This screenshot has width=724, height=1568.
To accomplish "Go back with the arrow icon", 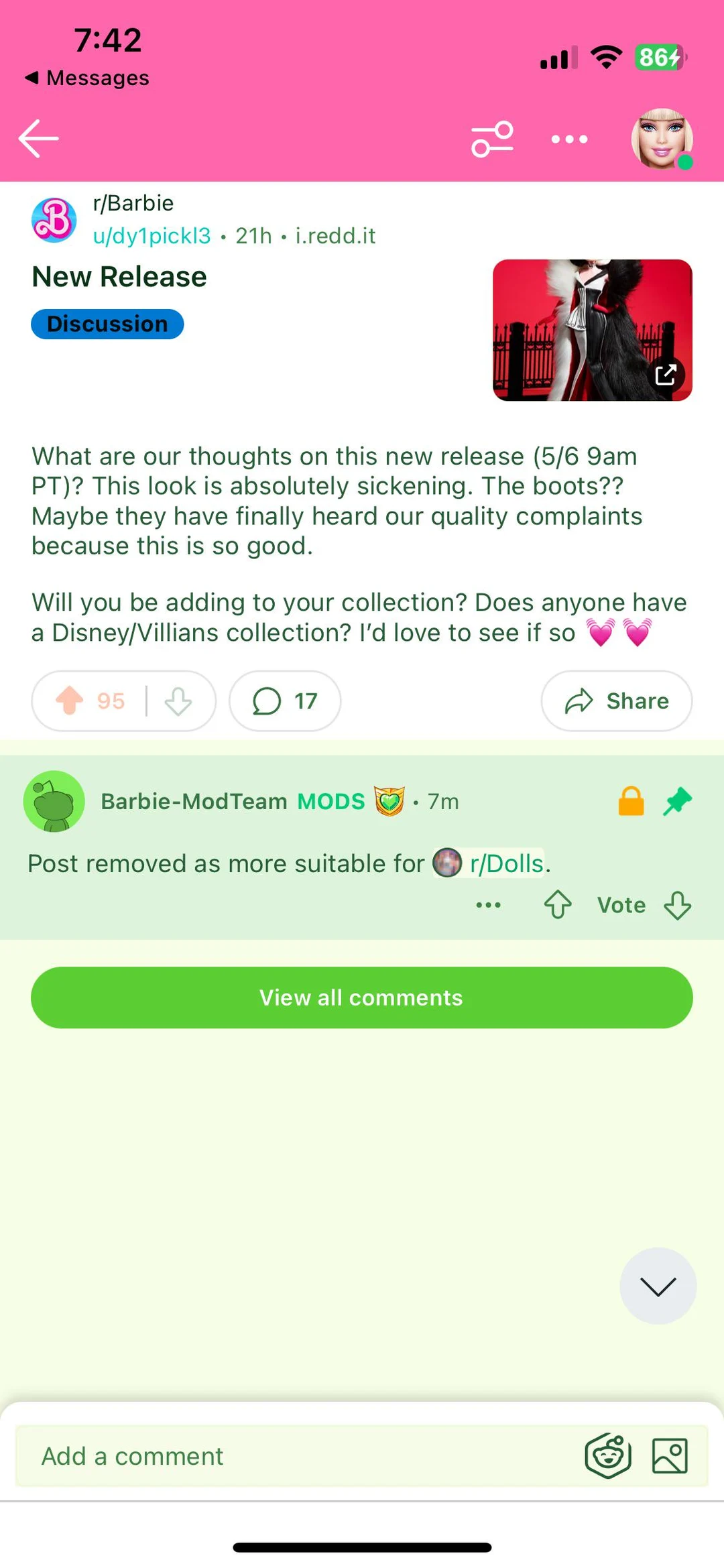I will [x=38, y=139].
